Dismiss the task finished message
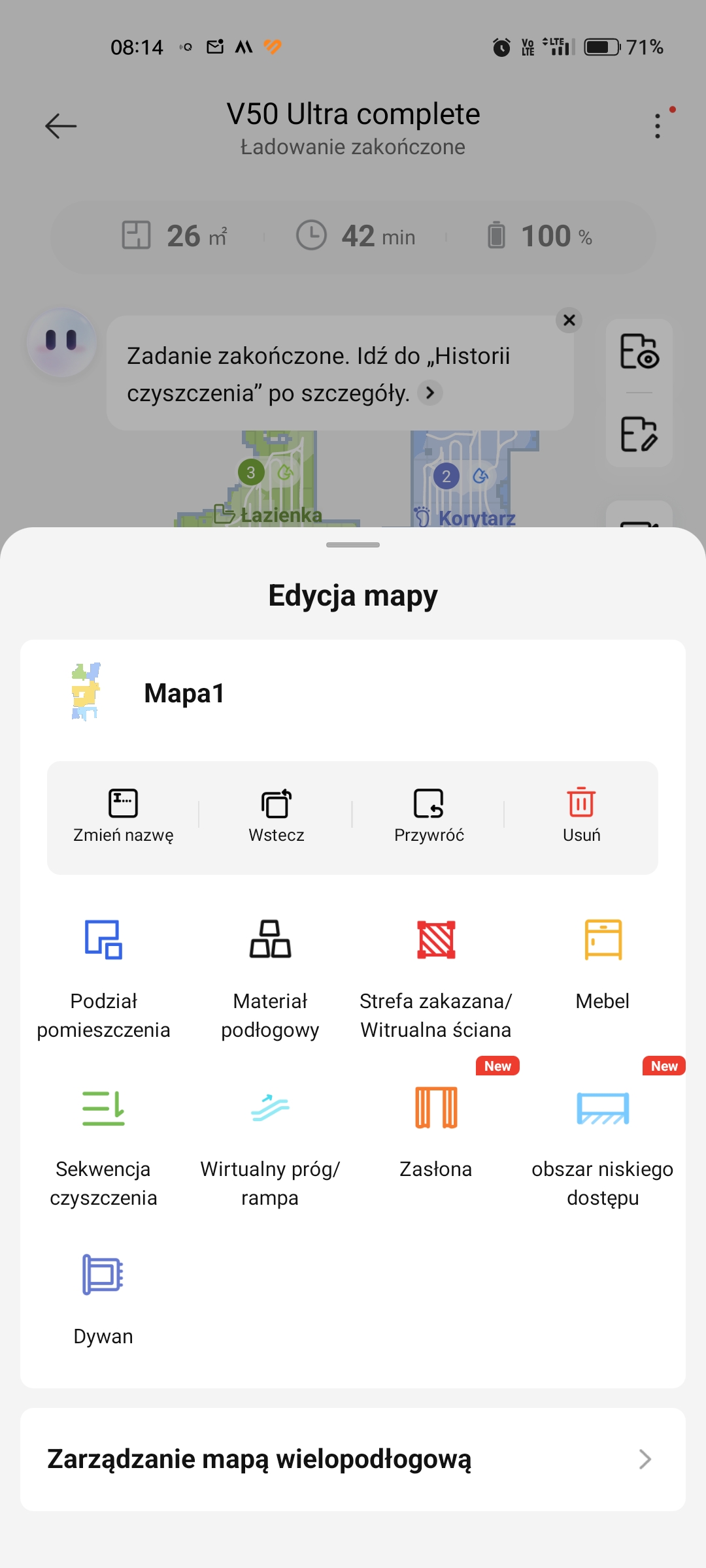 569,320
